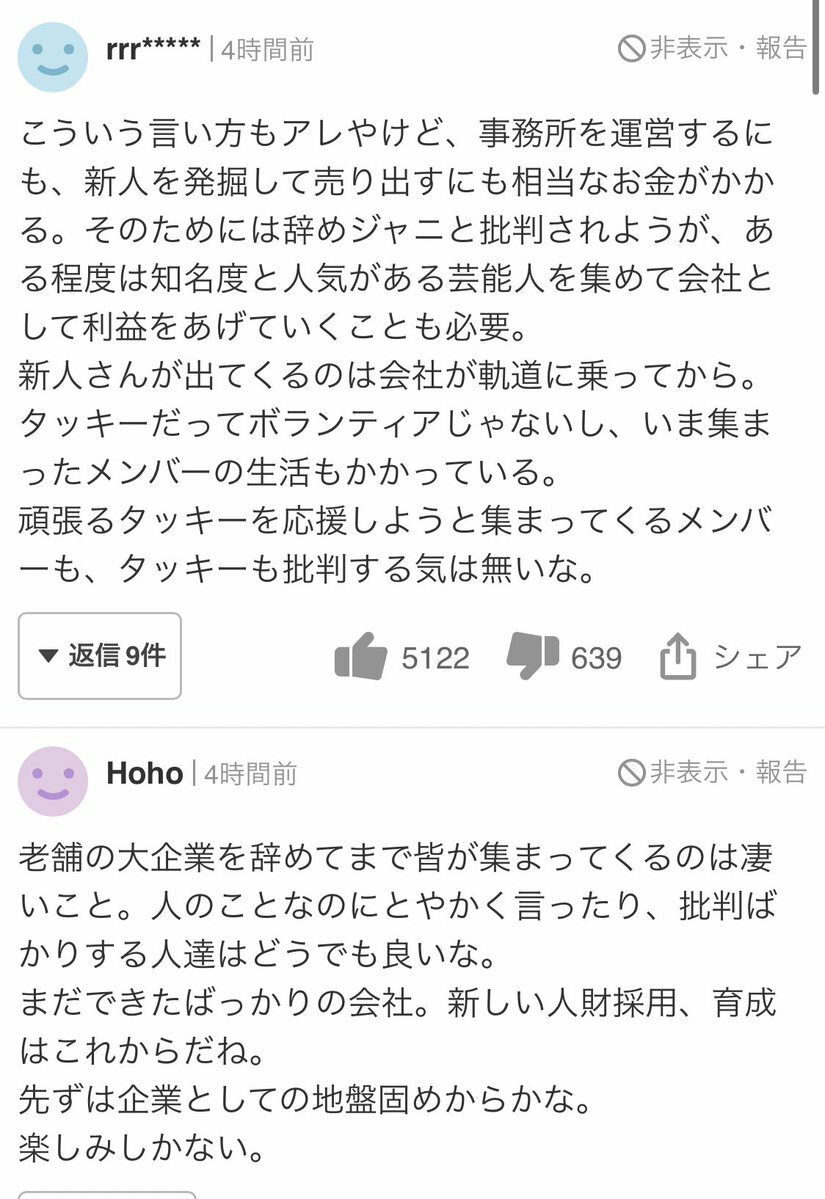Viewport: 825px width, 1199px height.
Task: Open Hoho's purple avatar profile
Action: tap(53, 781)
